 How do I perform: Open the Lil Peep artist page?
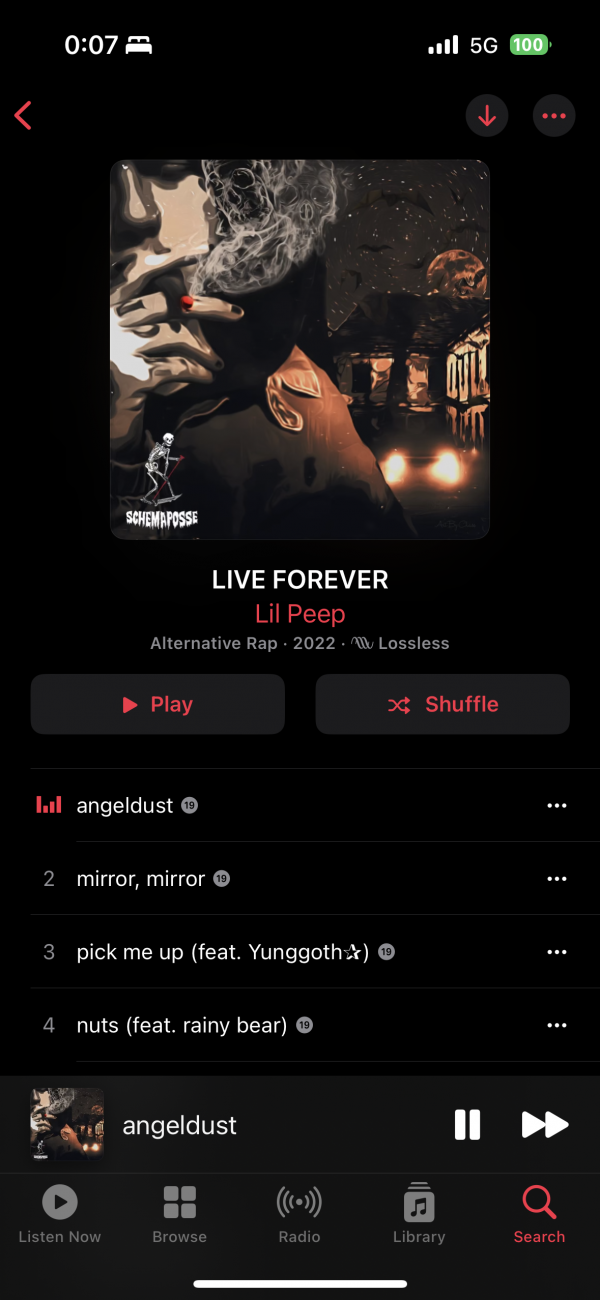[x=300, y=613]
